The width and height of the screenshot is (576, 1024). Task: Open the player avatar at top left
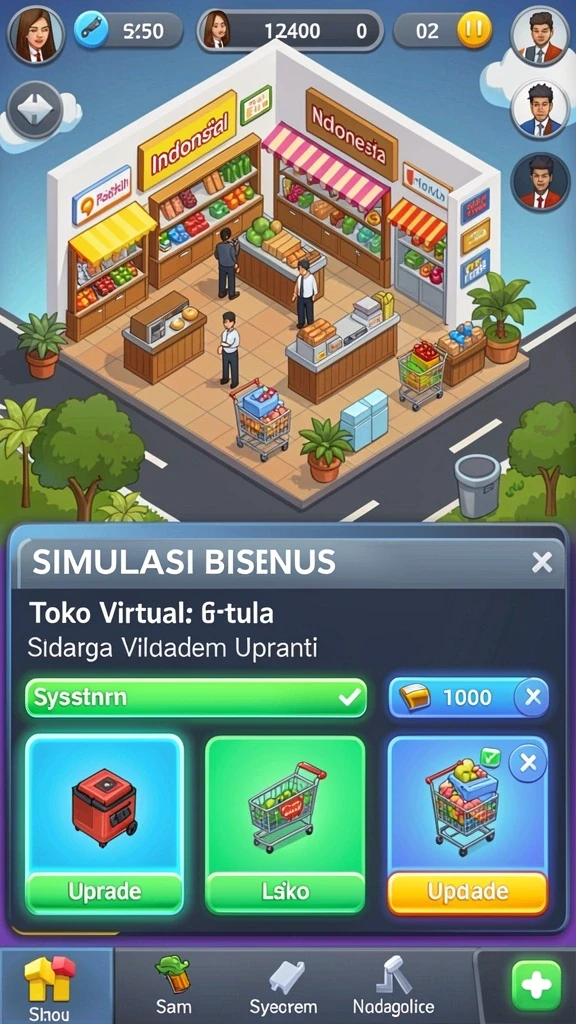click(x=36, y=35)
